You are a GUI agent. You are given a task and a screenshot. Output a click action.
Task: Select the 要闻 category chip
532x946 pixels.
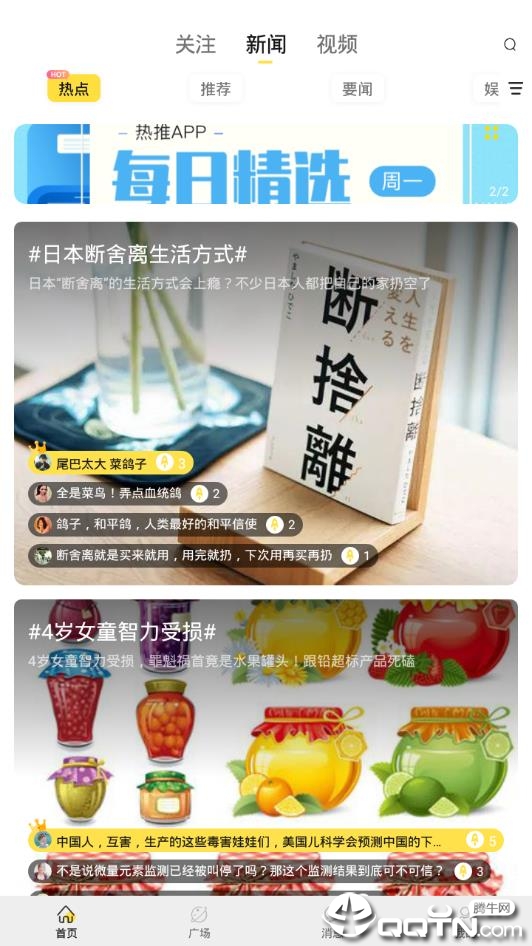(357, 89)
